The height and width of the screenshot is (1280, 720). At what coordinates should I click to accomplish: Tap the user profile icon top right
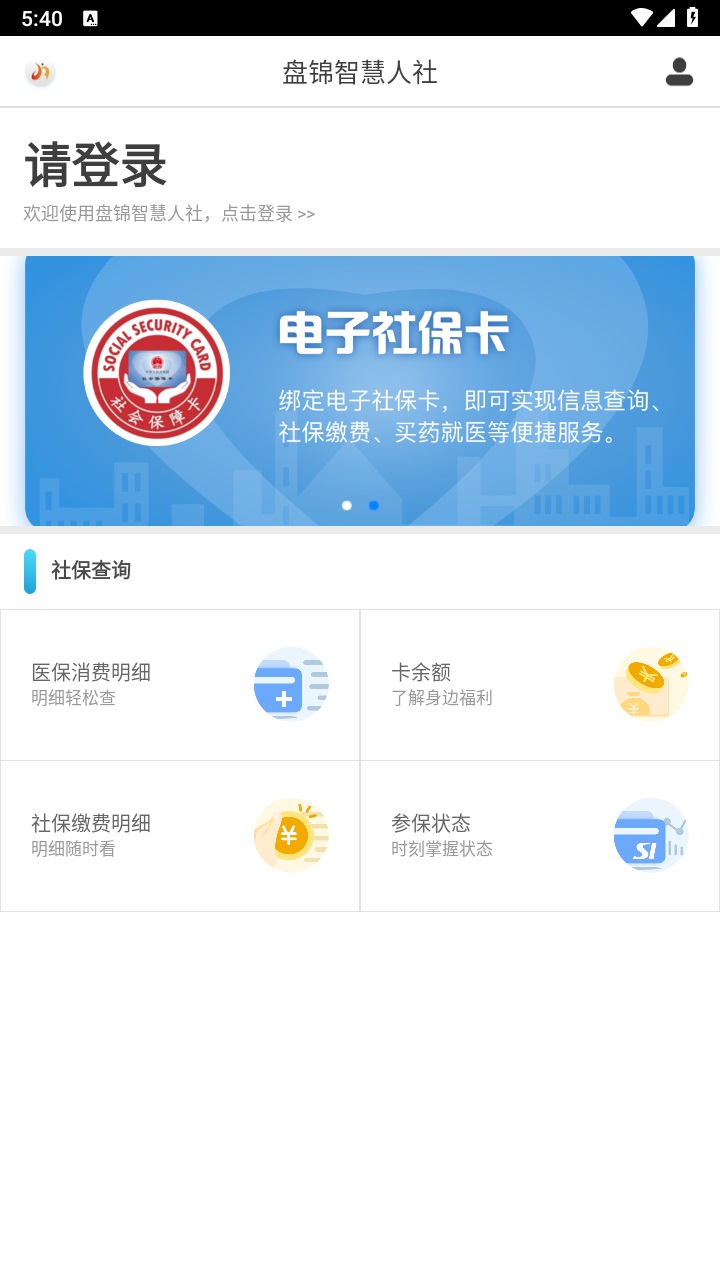pos(679,71)
